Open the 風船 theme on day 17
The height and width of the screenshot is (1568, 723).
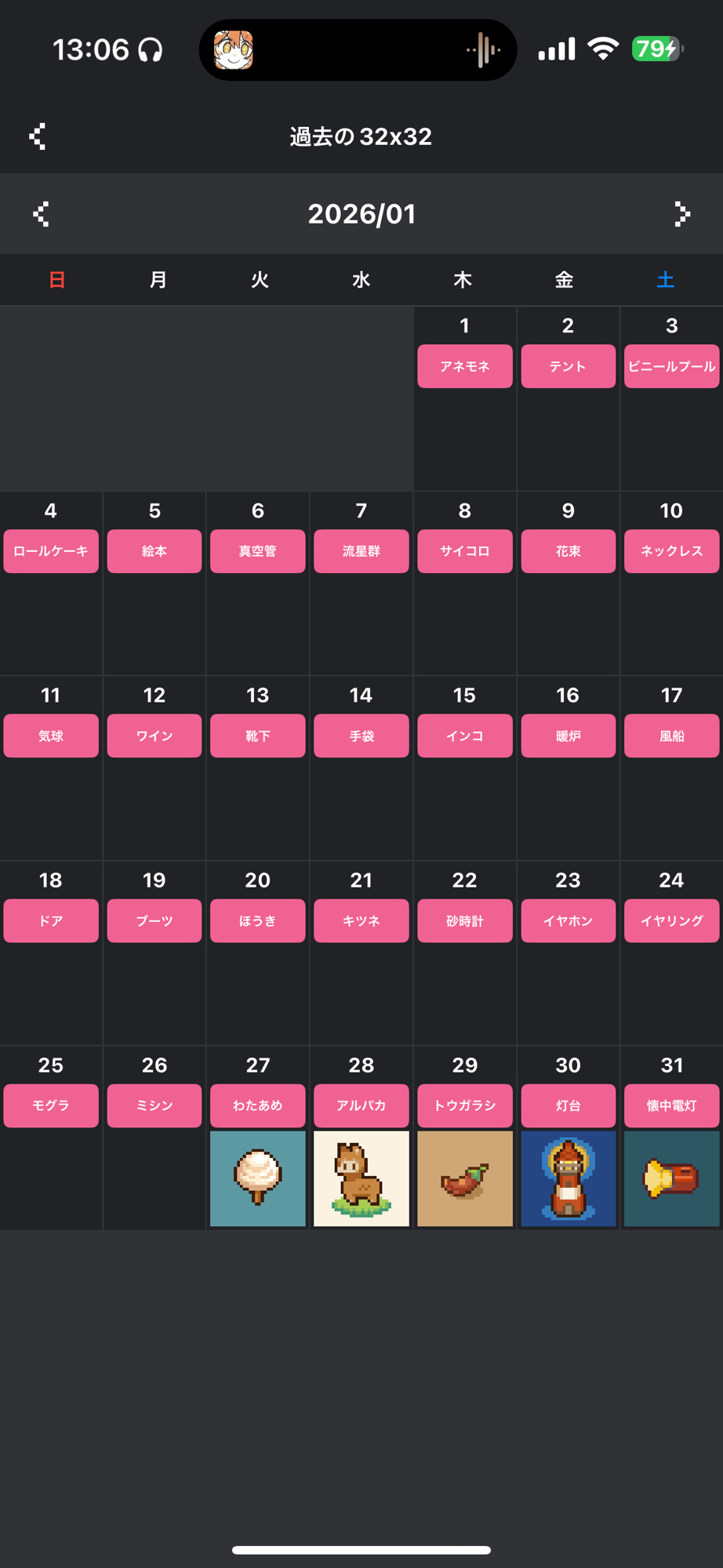point(671,735)
